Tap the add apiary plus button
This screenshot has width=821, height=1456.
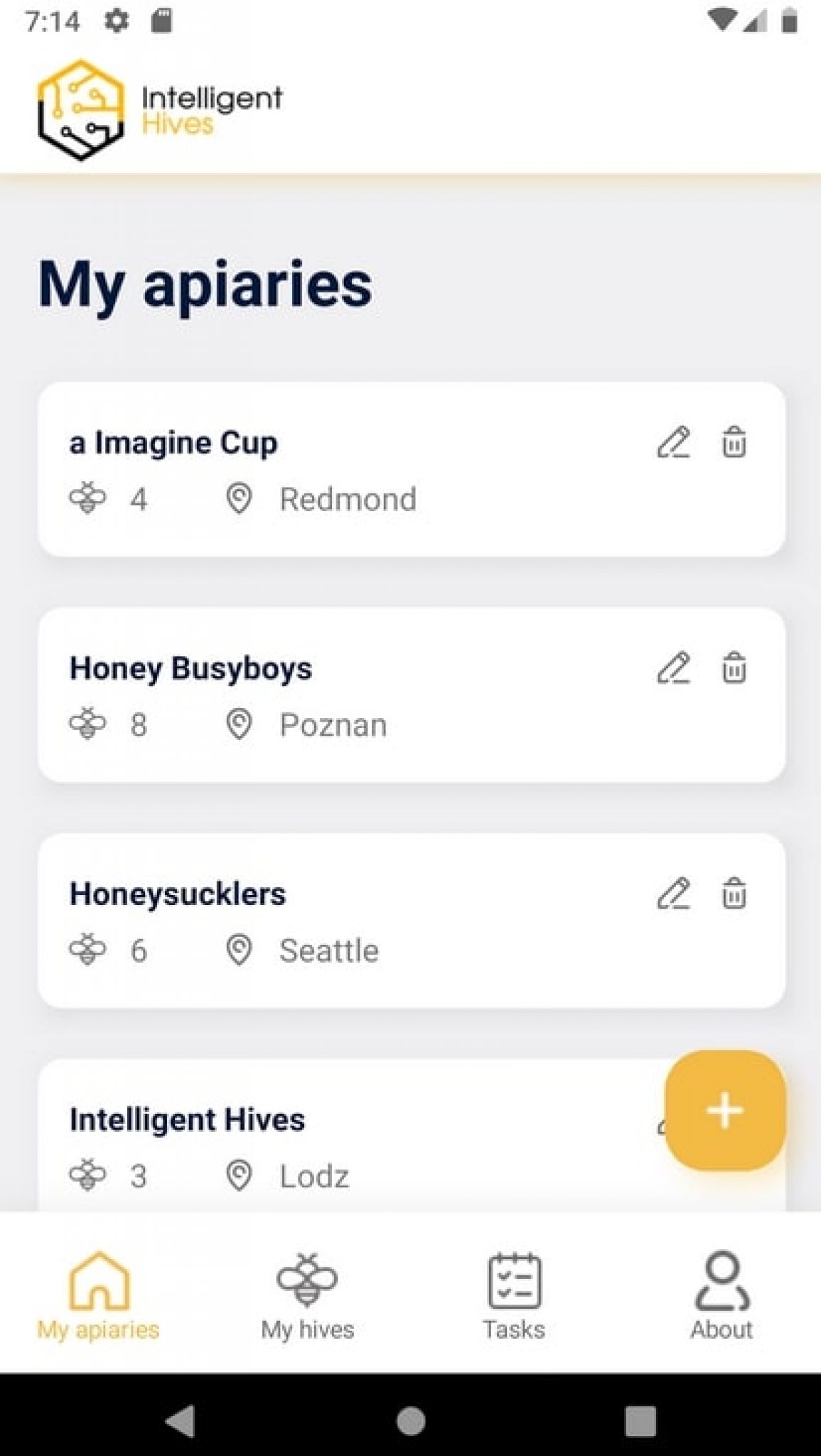(x=724, y=1110)
